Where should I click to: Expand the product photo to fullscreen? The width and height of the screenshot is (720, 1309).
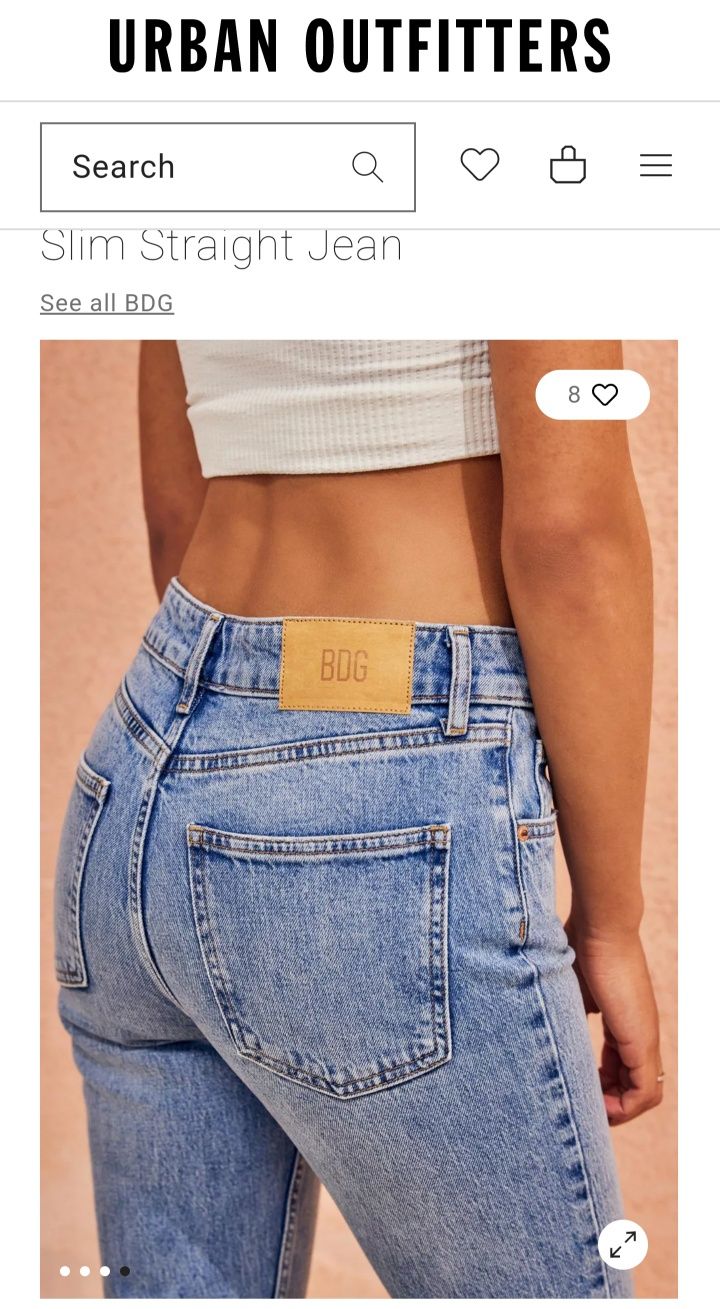(x=622, y=1245)
